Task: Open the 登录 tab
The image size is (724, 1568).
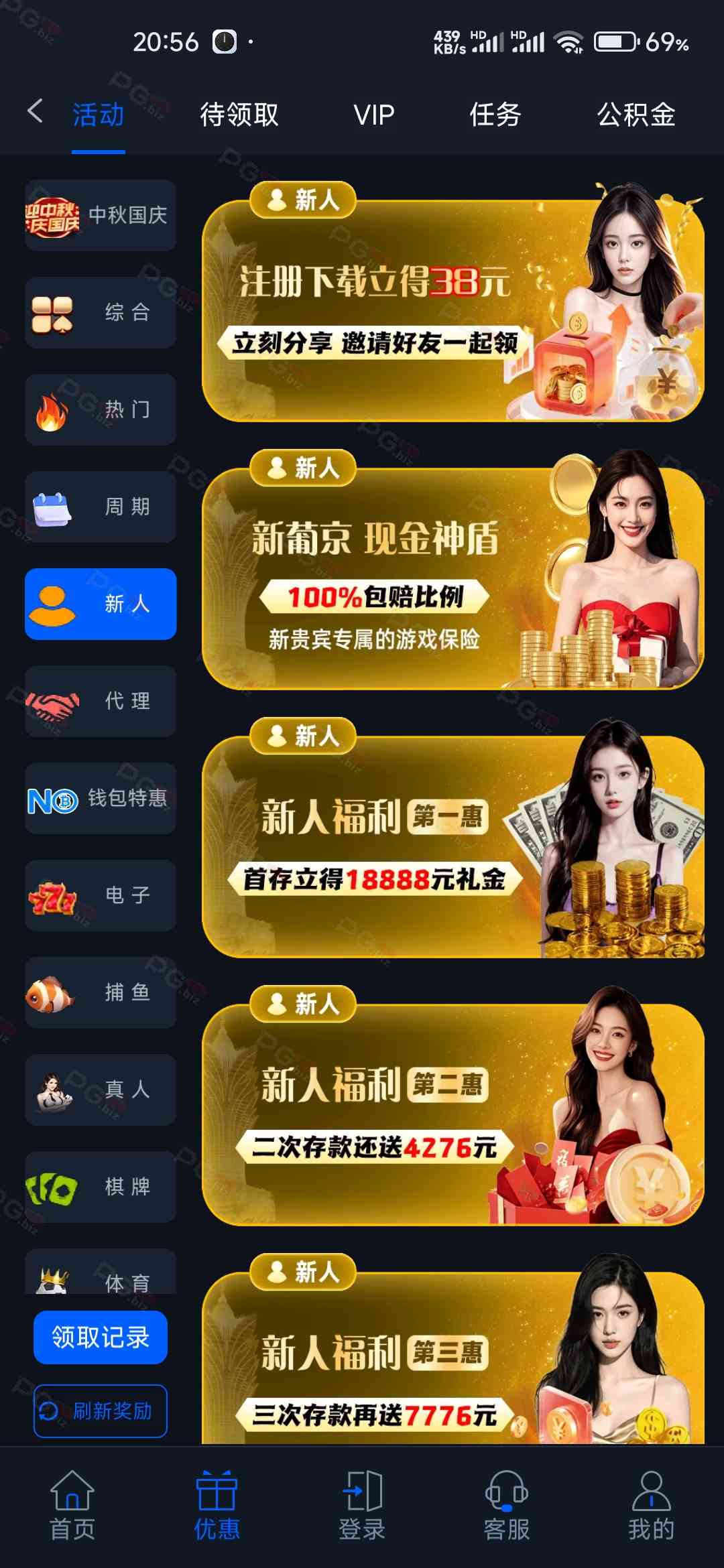Action: pyautogui.click(x=362, y=1505)
